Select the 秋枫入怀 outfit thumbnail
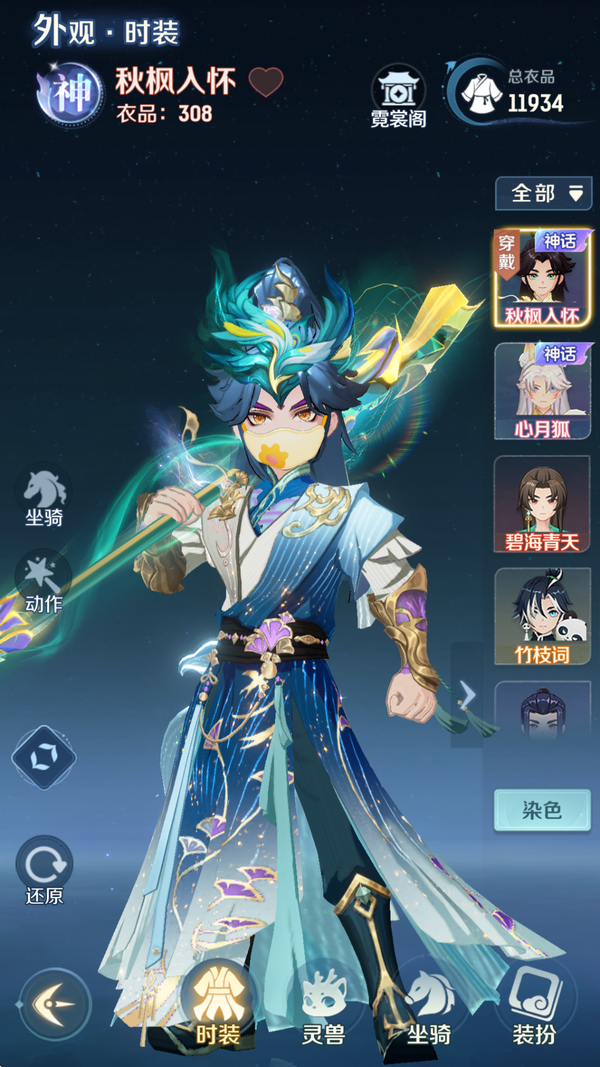 tap(542, 277)
